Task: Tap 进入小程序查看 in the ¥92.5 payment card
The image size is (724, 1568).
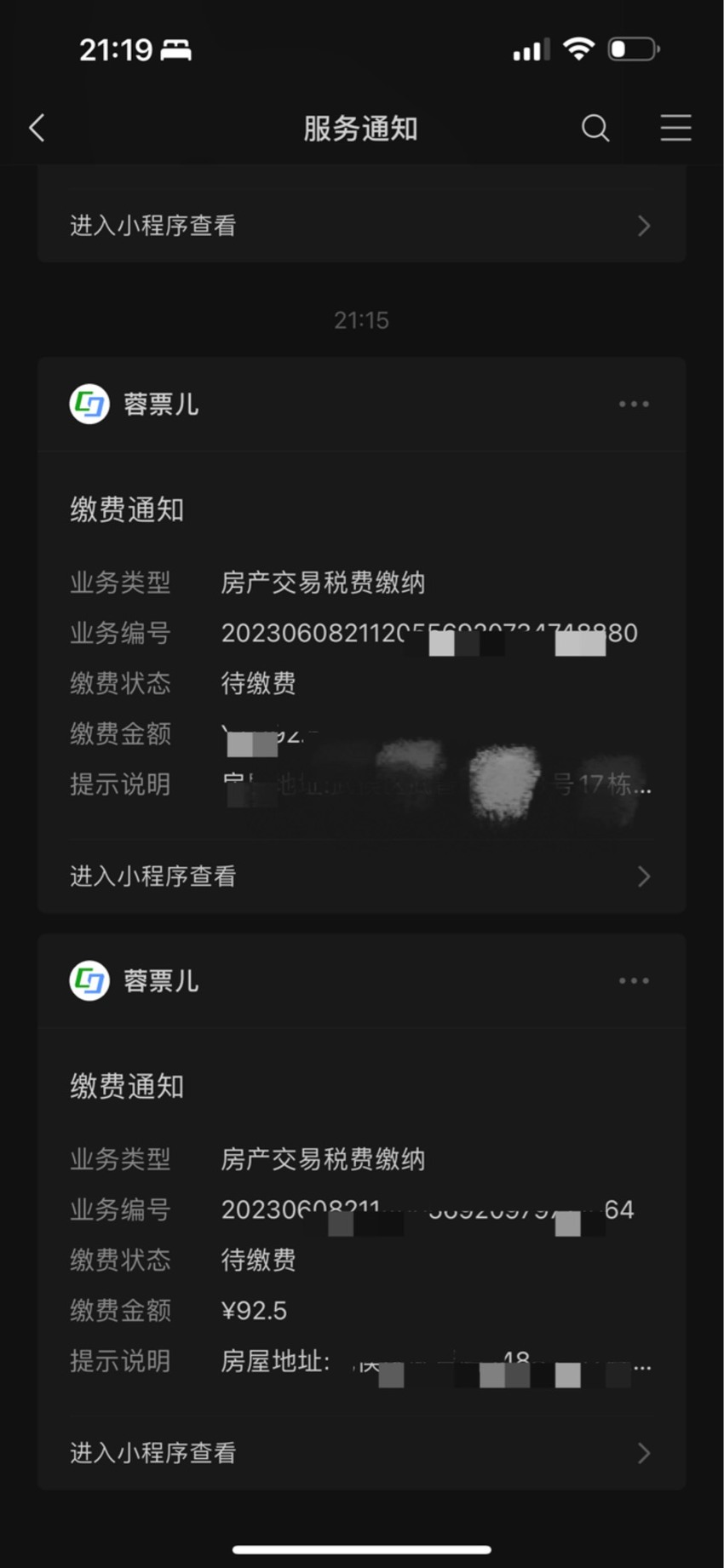Action: (x=361, y=1453)
